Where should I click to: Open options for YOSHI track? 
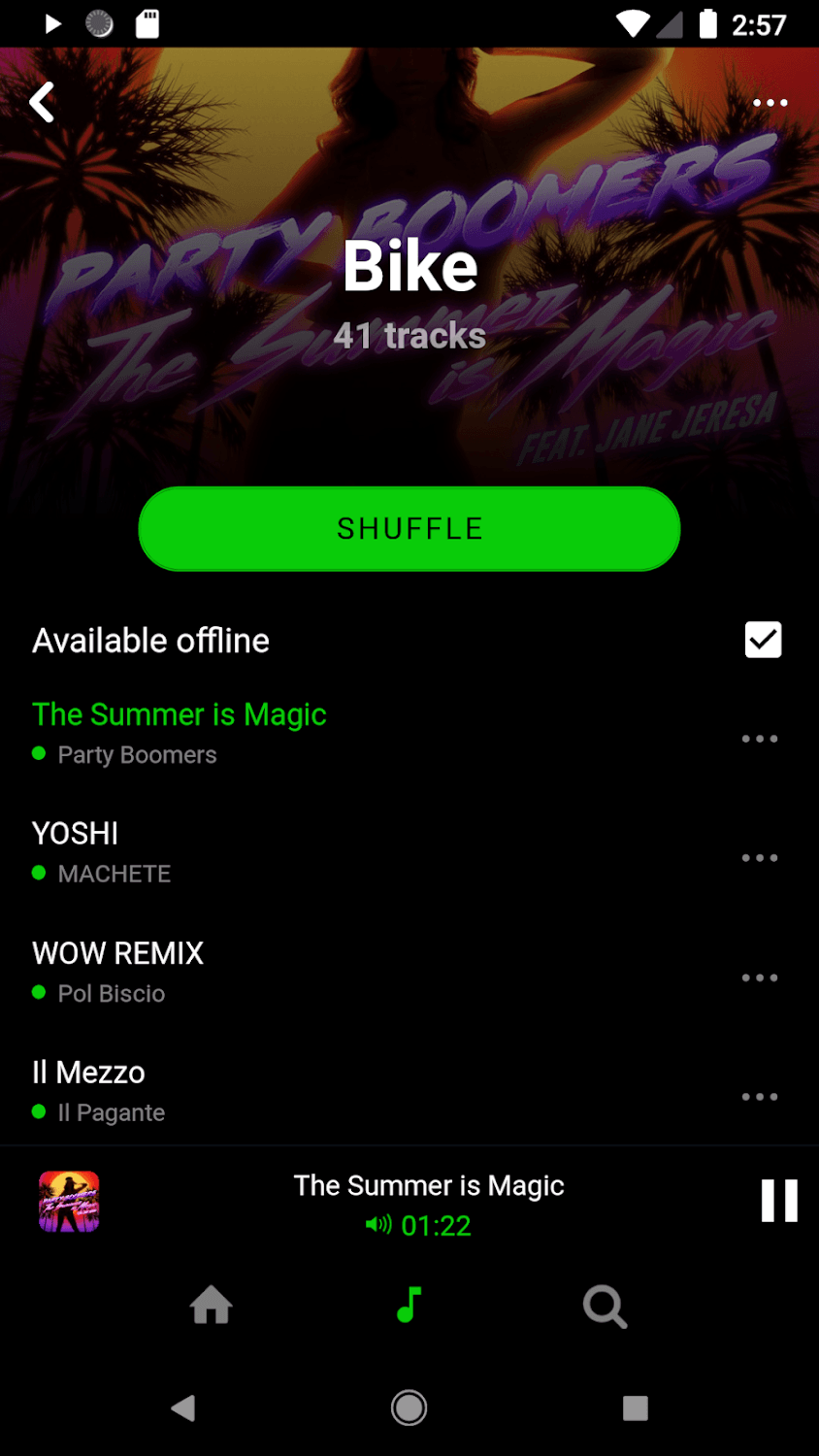point(759,858)
